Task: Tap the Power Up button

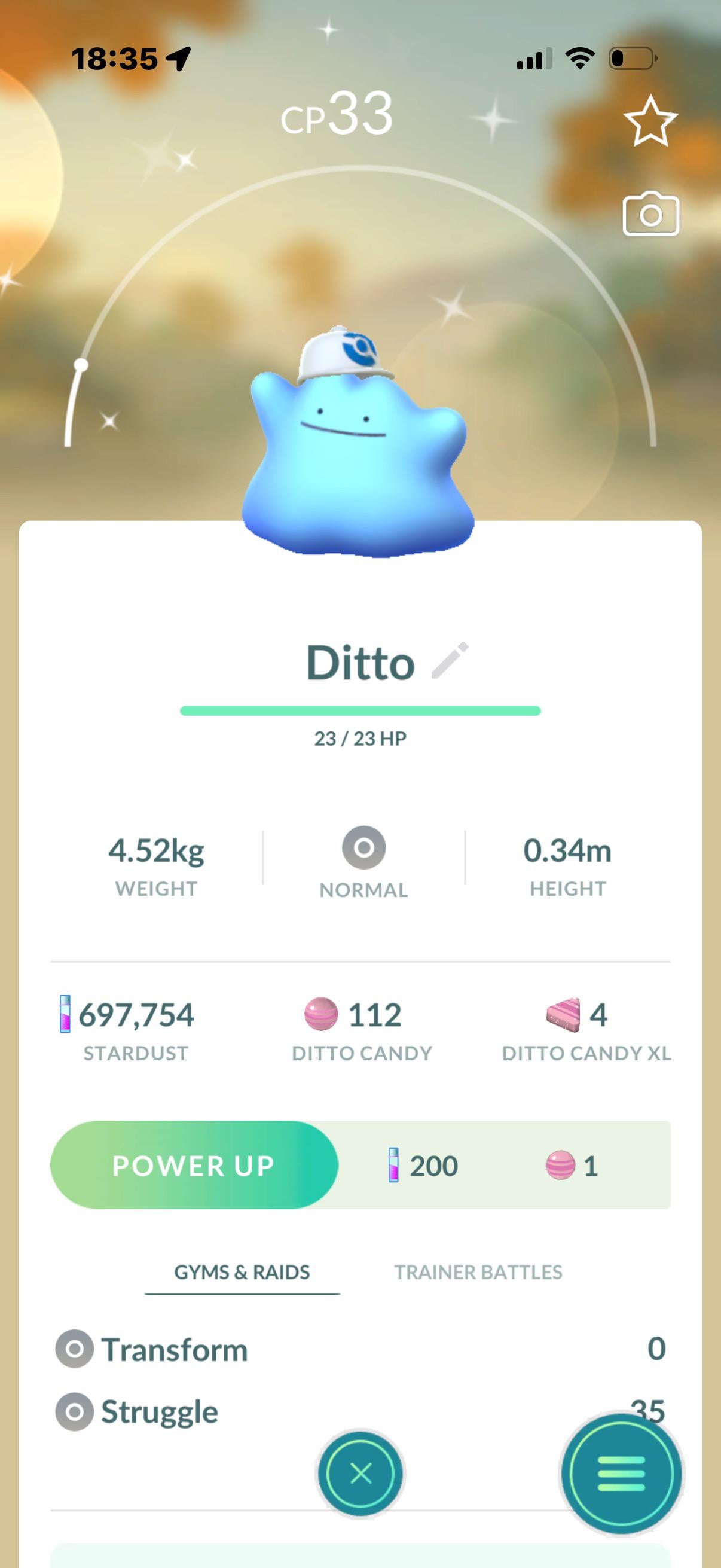Action: coord(194,1166)
